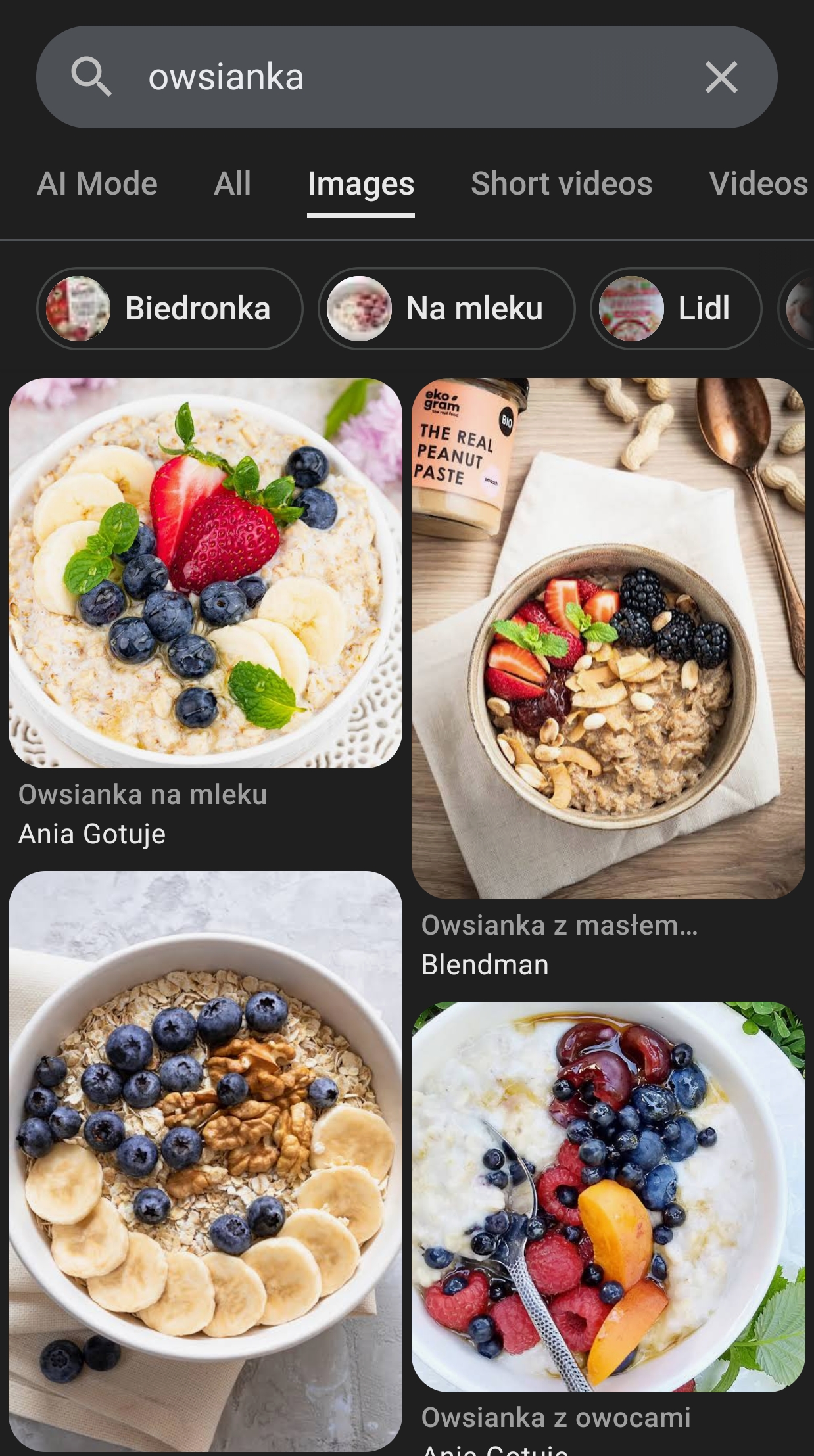Open Owsianka z owocami image result
The height and width of the screenshot is (1456, 814).
click(608, 1196)
